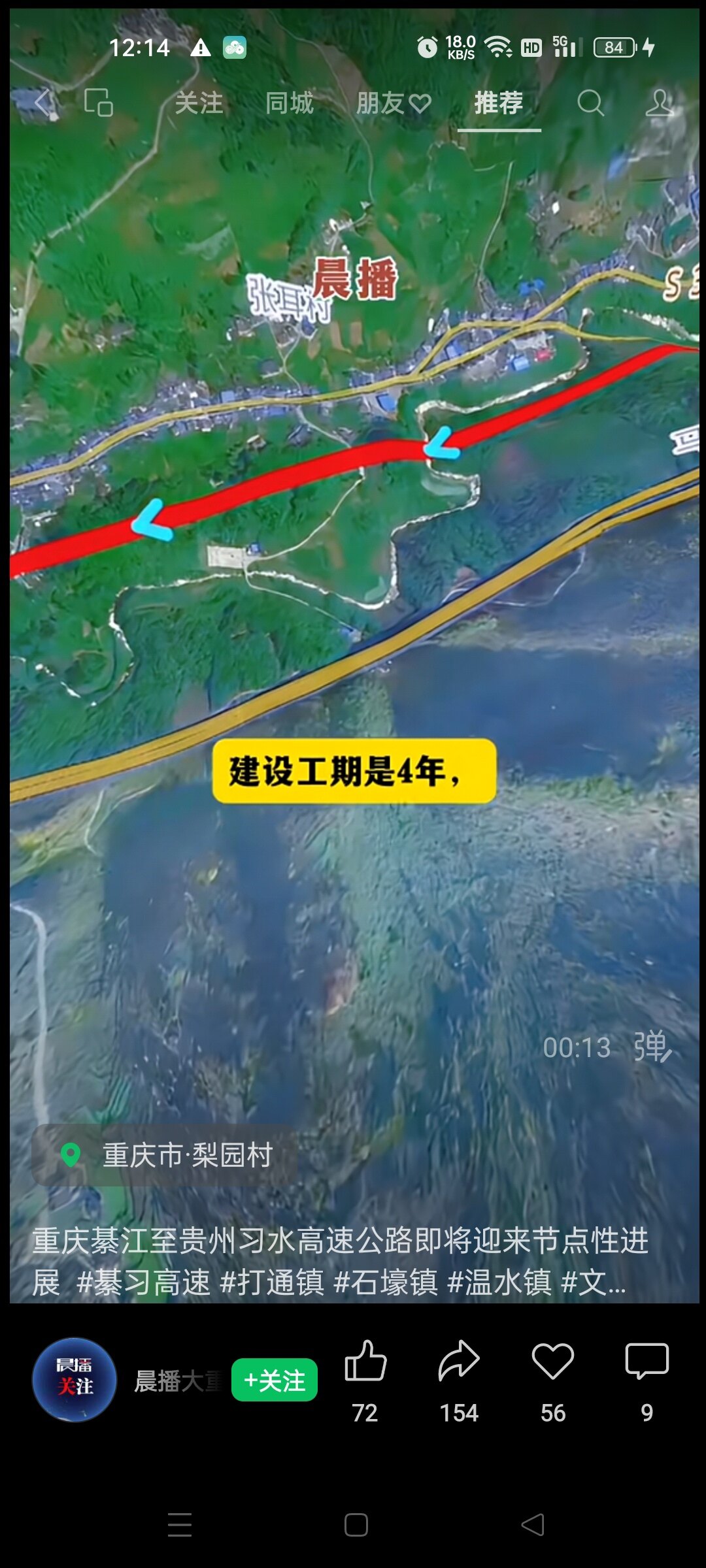Screen dimensions: 706x1568
Task: Switch to the 同城 tab
Action: pyautogui.click(x=290, y=103)
